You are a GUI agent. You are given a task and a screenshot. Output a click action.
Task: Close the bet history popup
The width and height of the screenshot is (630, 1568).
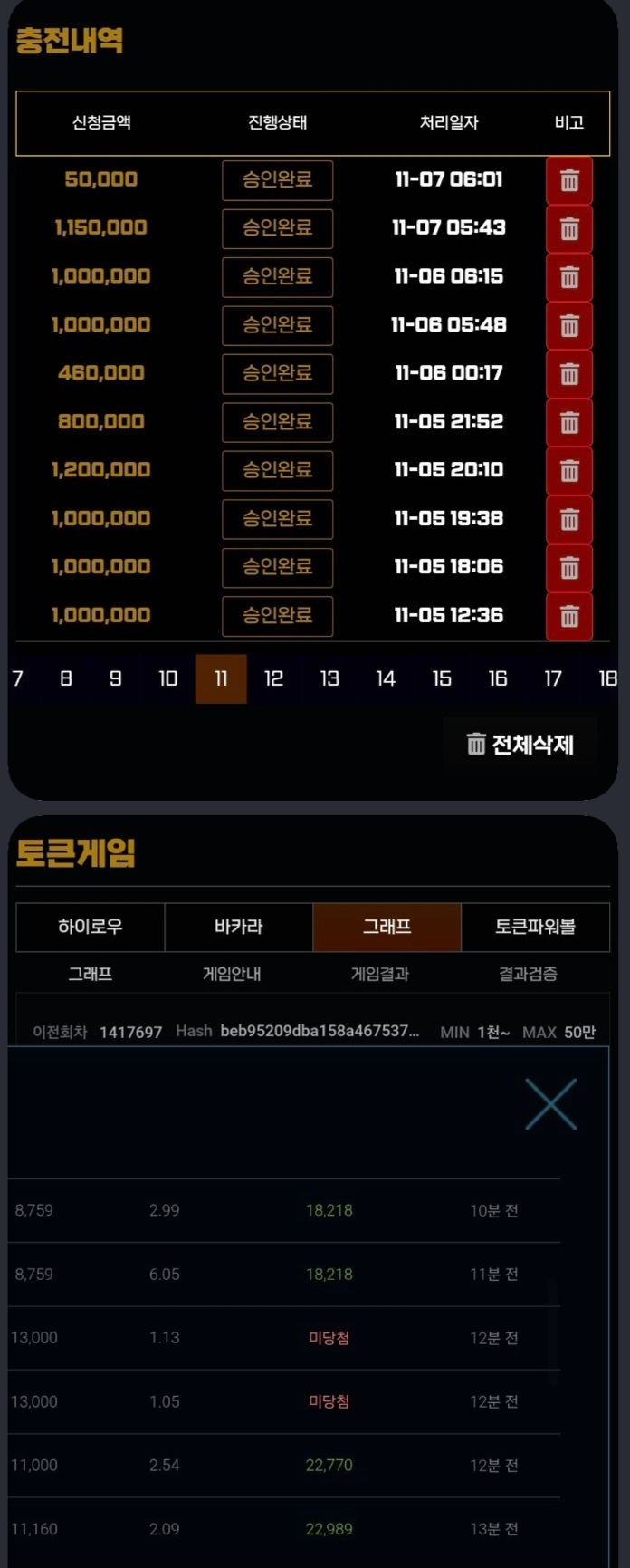click(550, 1104)
